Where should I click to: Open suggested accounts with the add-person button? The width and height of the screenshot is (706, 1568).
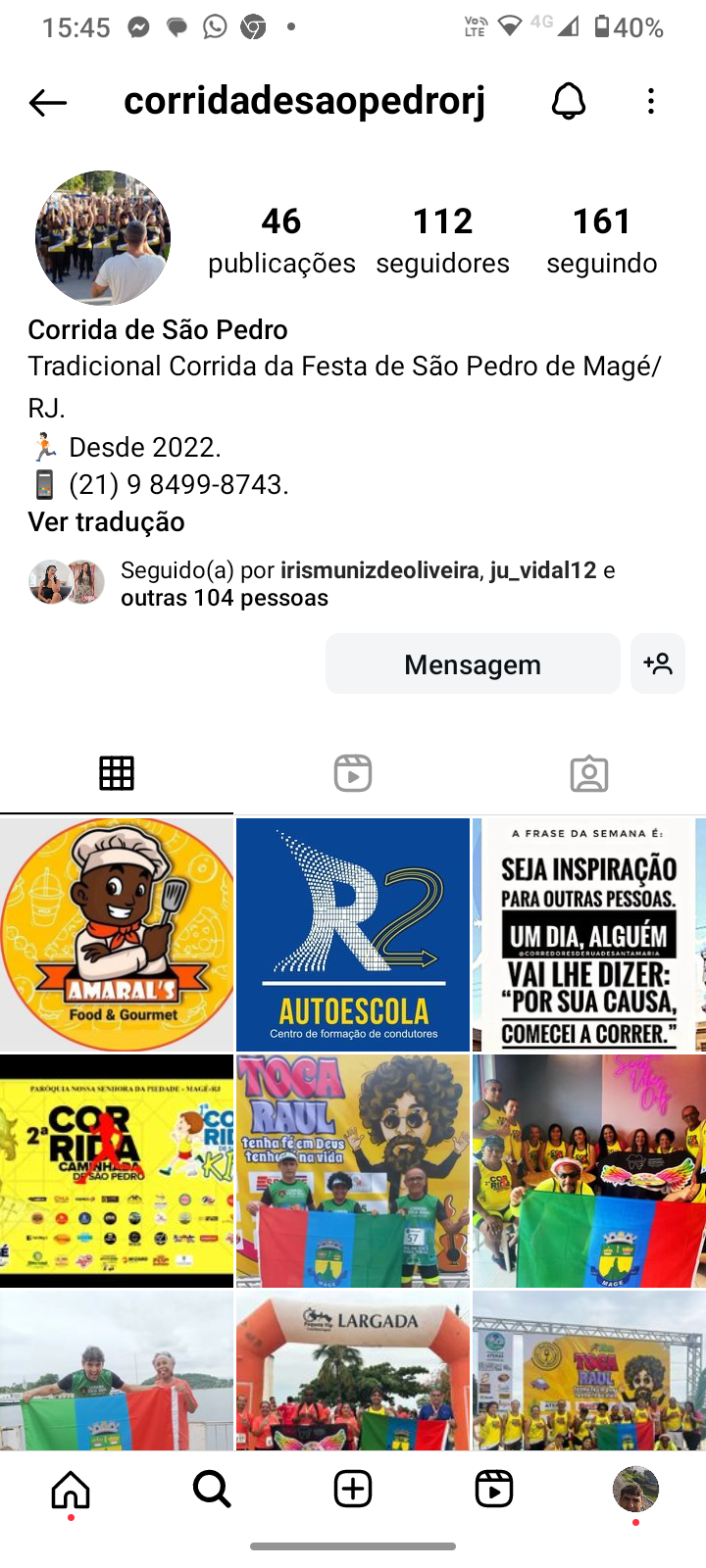[658, 664]
